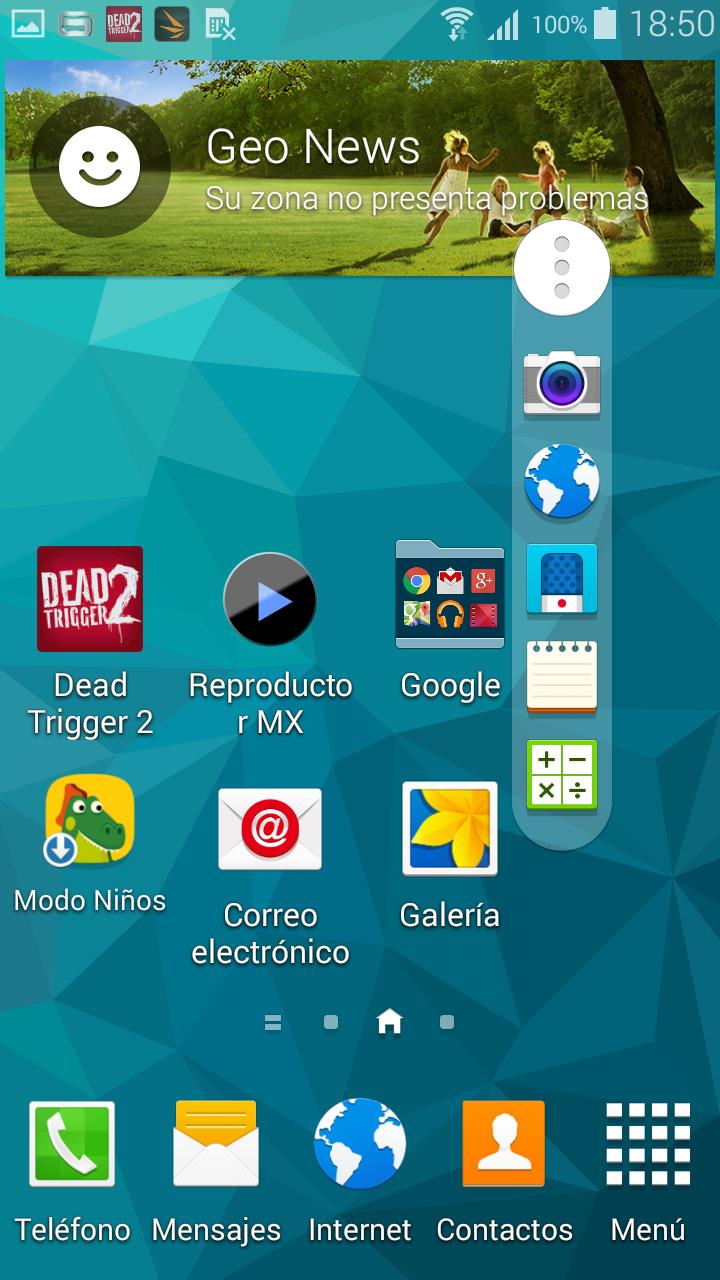Launch the calculator from the toolbox
This screenshot has width=720, height=1280.
(x=561, y=775)
